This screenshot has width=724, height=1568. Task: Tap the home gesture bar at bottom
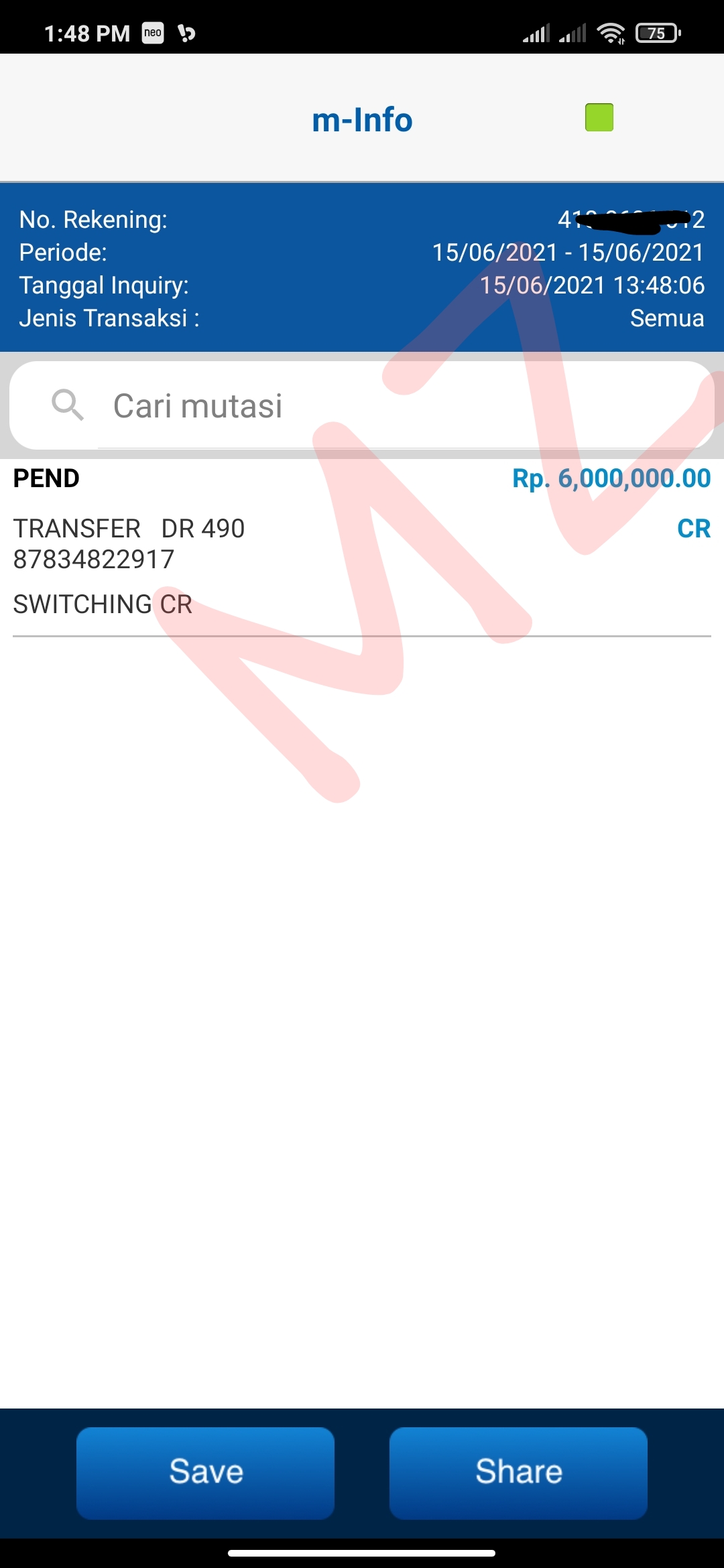pos(362,1552)
